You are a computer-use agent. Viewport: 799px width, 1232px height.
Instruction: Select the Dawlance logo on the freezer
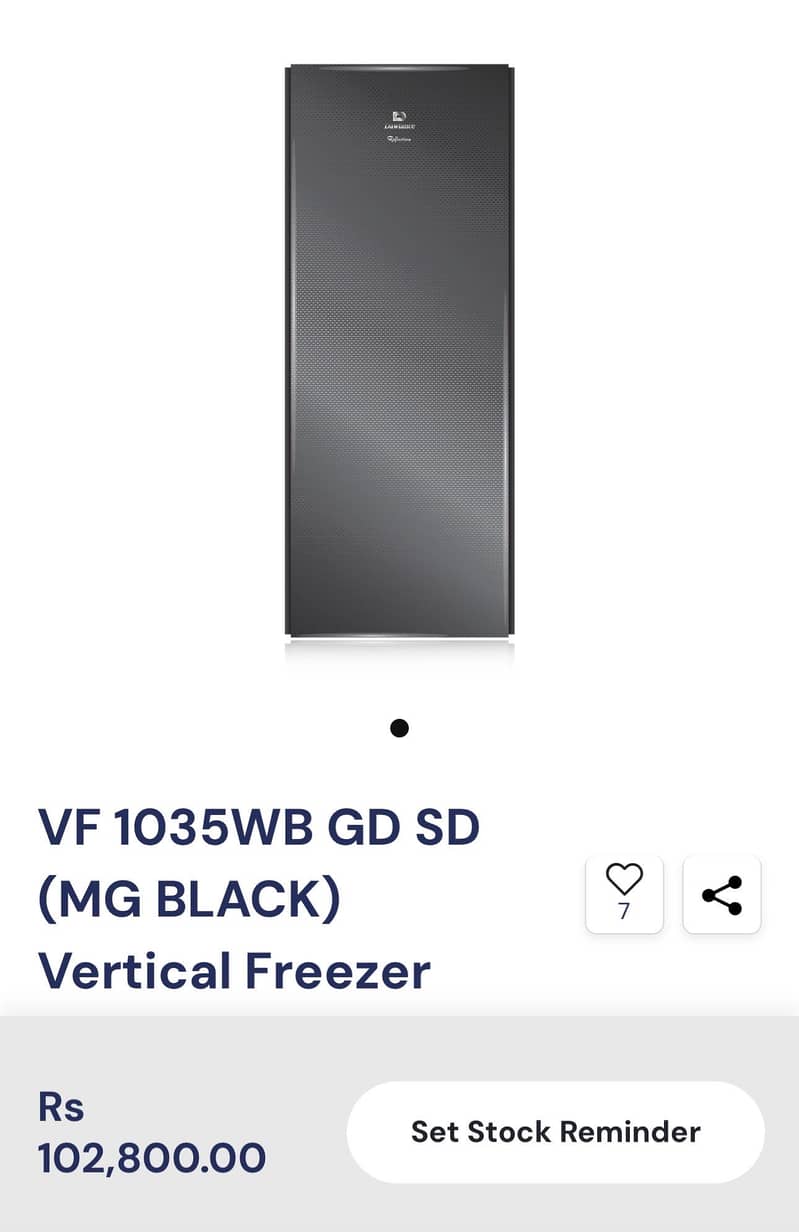coord(399,117)
